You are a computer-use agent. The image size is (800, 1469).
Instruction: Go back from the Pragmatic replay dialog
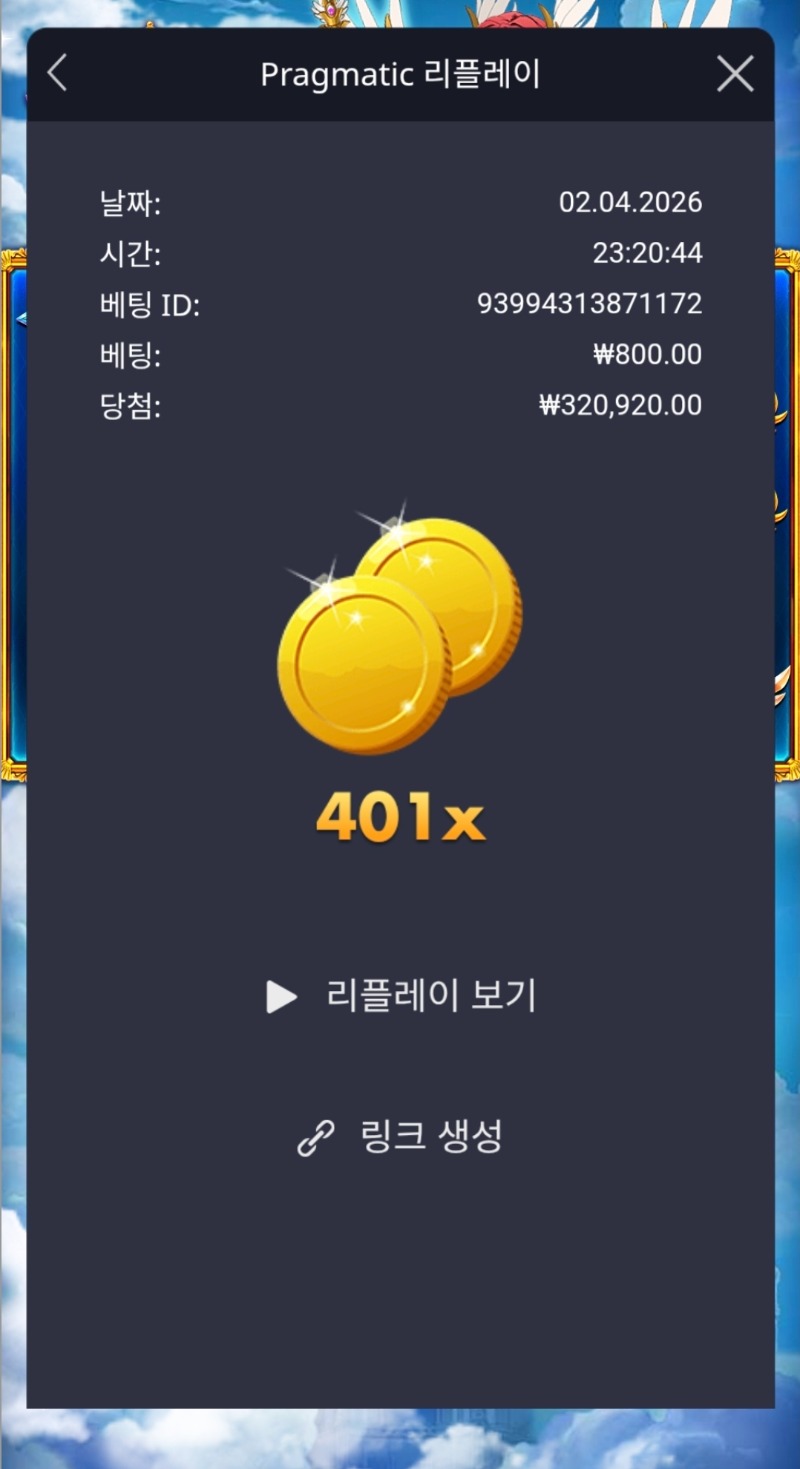[x=57, y=74]
